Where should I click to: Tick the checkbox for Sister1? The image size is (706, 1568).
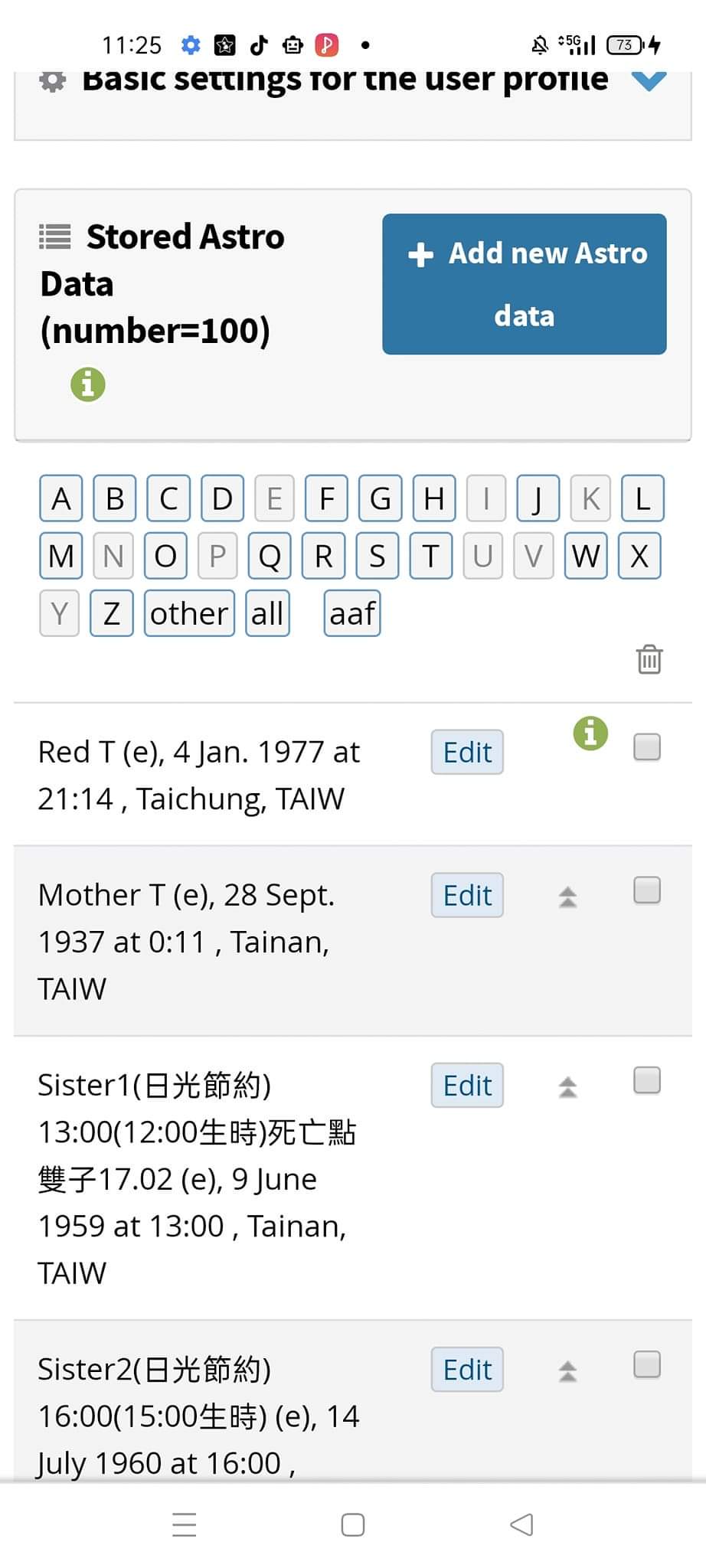point(647,1080)
